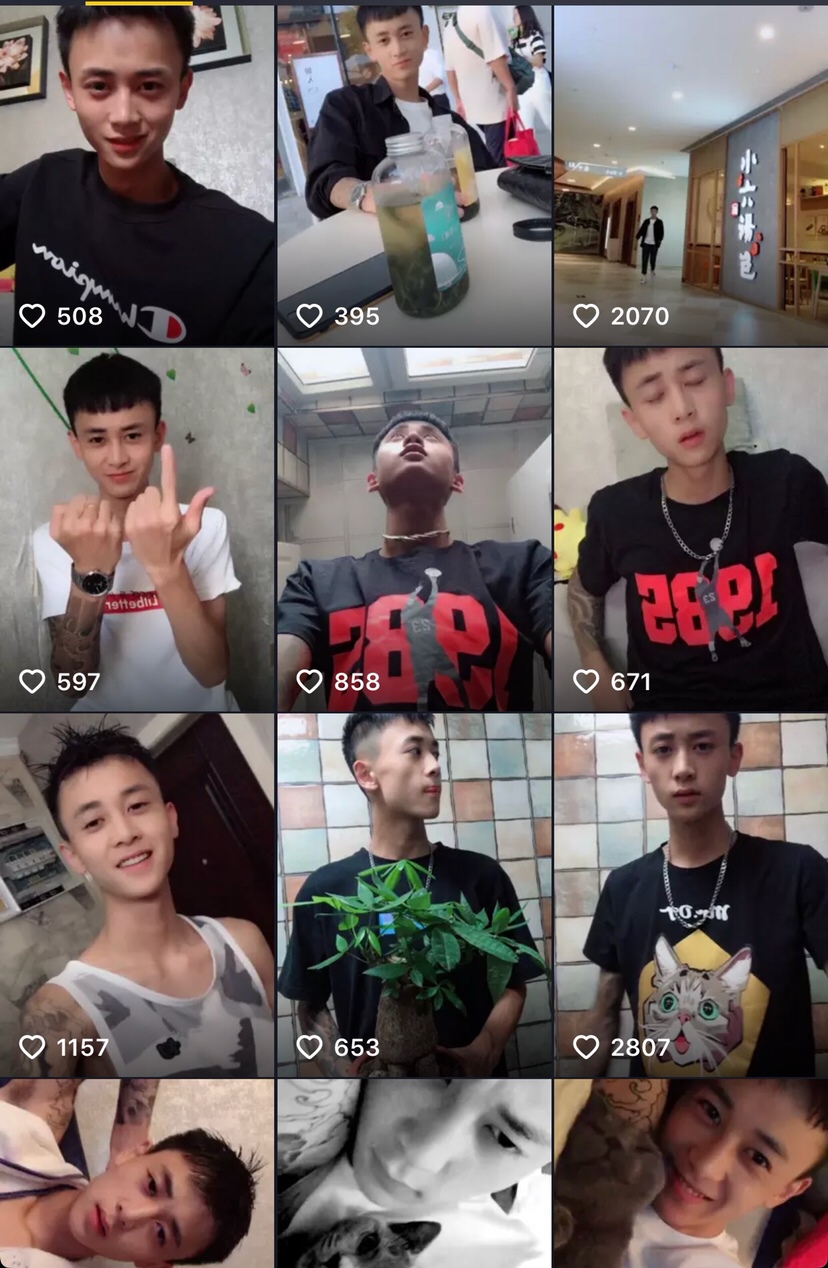Image resolution: width=828 pixels, height=1268 pixels.
Task: Play the video with 2070 likes
Action: [x=691, y=175]
